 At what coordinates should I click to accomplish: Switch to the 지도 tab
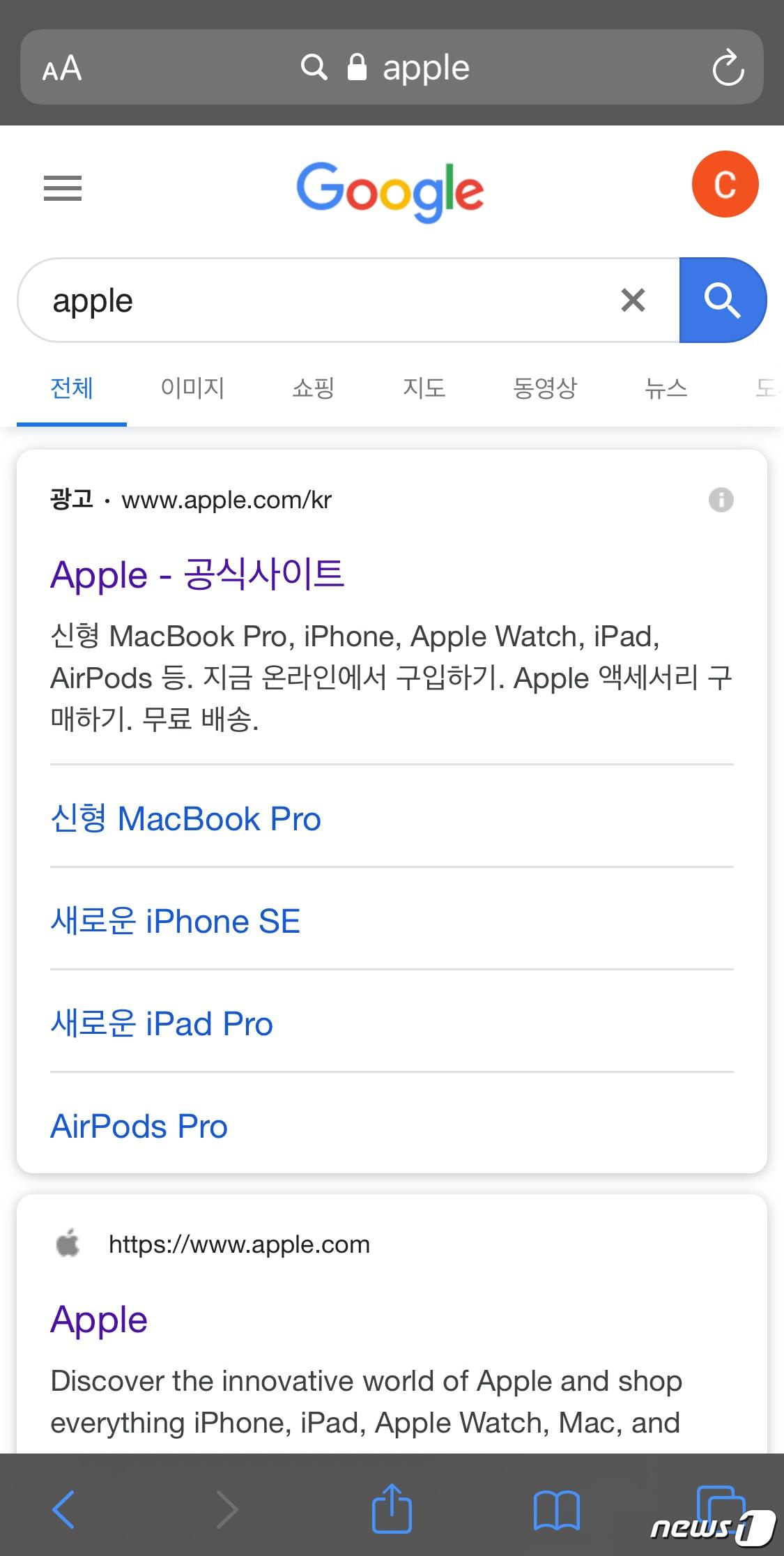[x=424, y=388]
